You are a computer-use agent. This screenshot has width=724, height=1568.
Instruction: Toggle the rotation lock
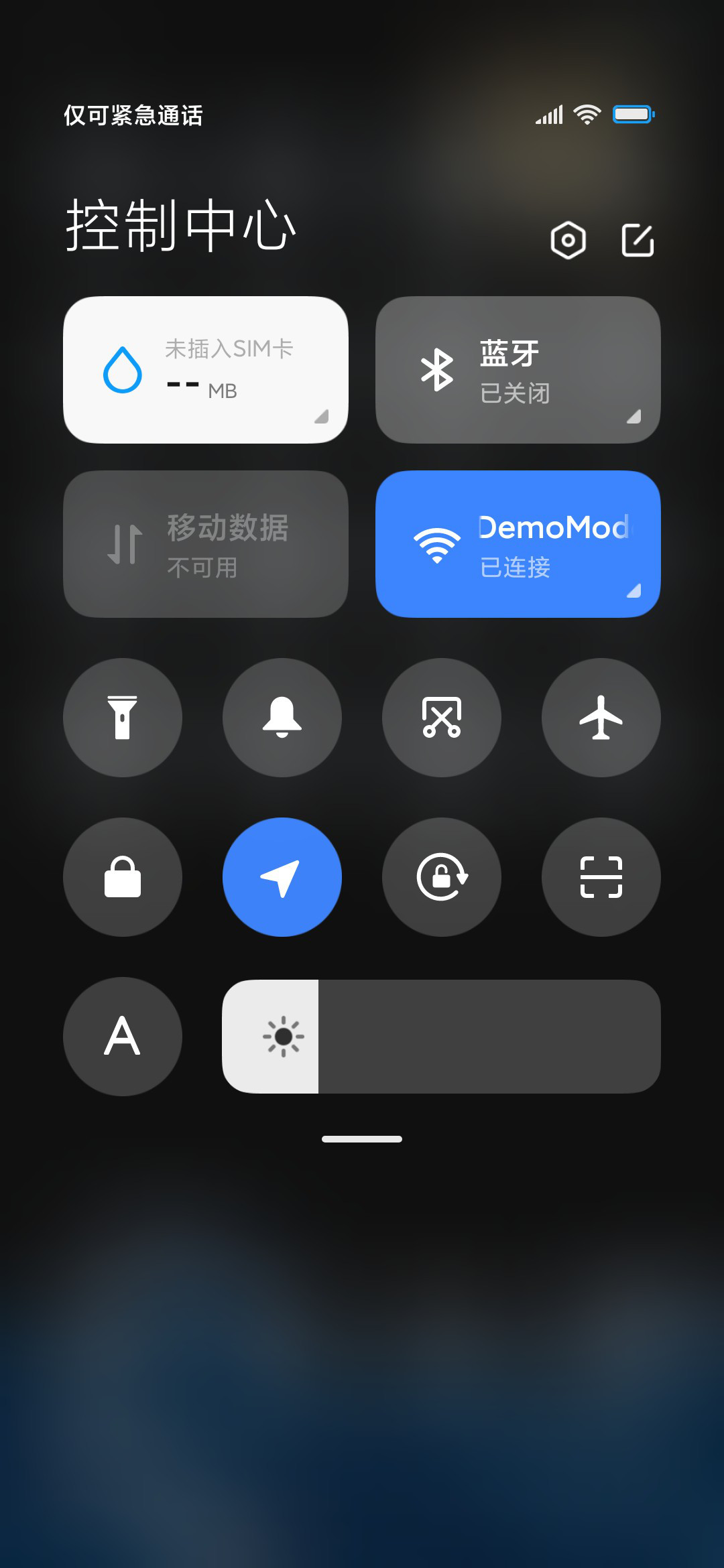tap(442, 877)
